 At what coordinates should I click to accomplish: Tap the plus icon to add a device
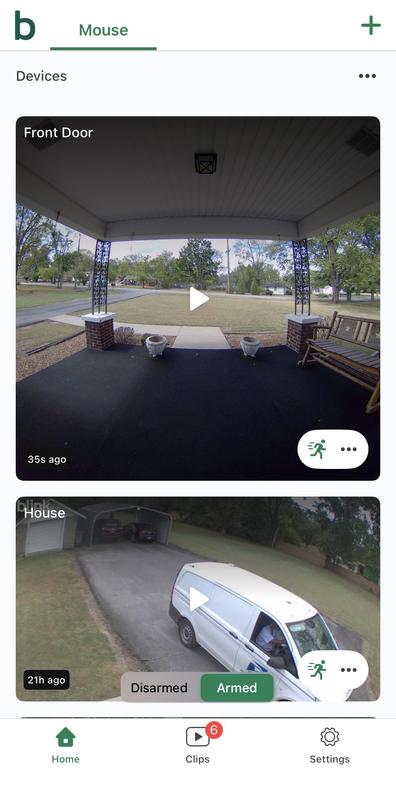coord(370,26)
